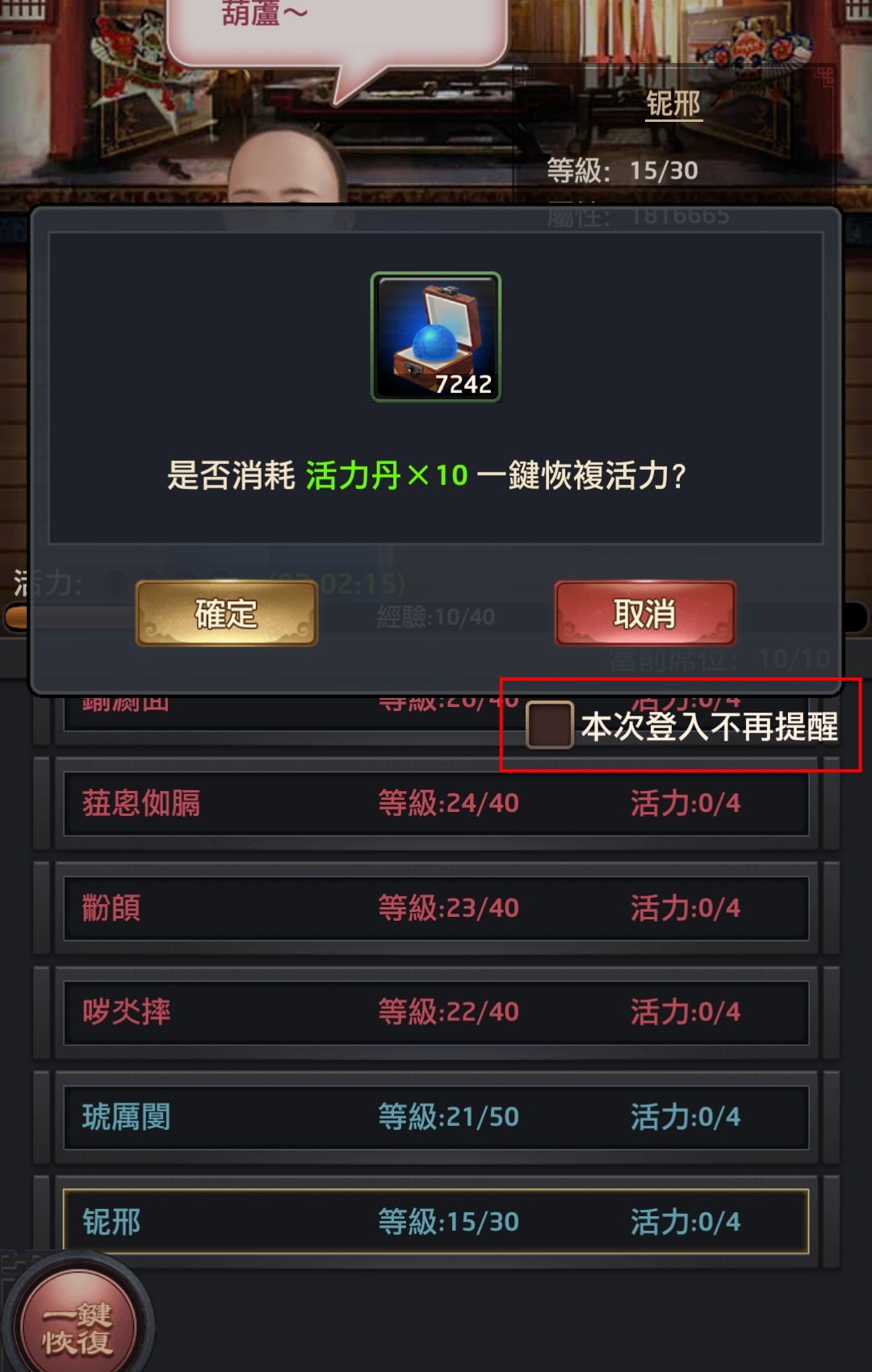Image resolution: width=872 pixels, height=1372 pixels.
Task: Tap the 活力丹 item icon
Action: pos(436,337)
